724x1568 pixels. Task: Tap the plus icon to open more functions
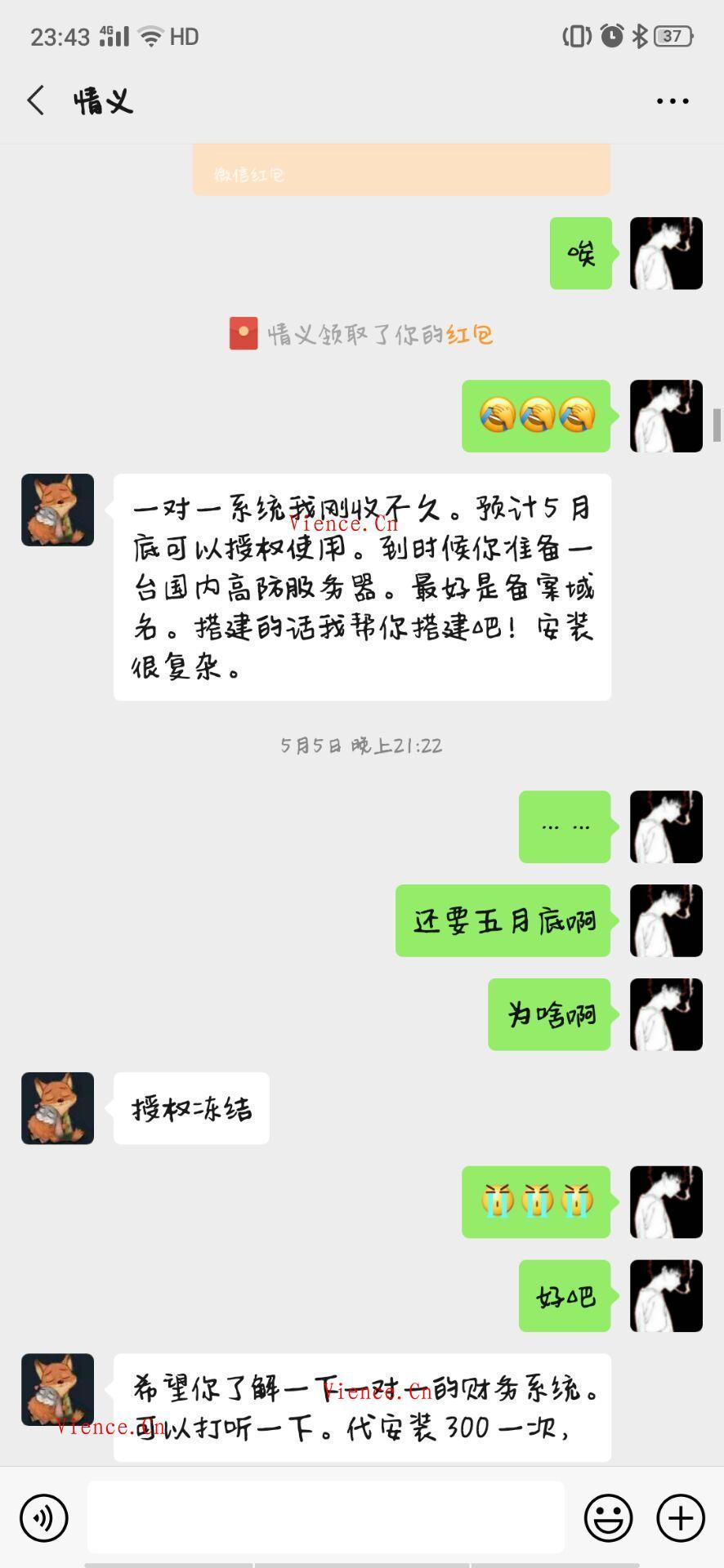click(x=680, y=1517)
